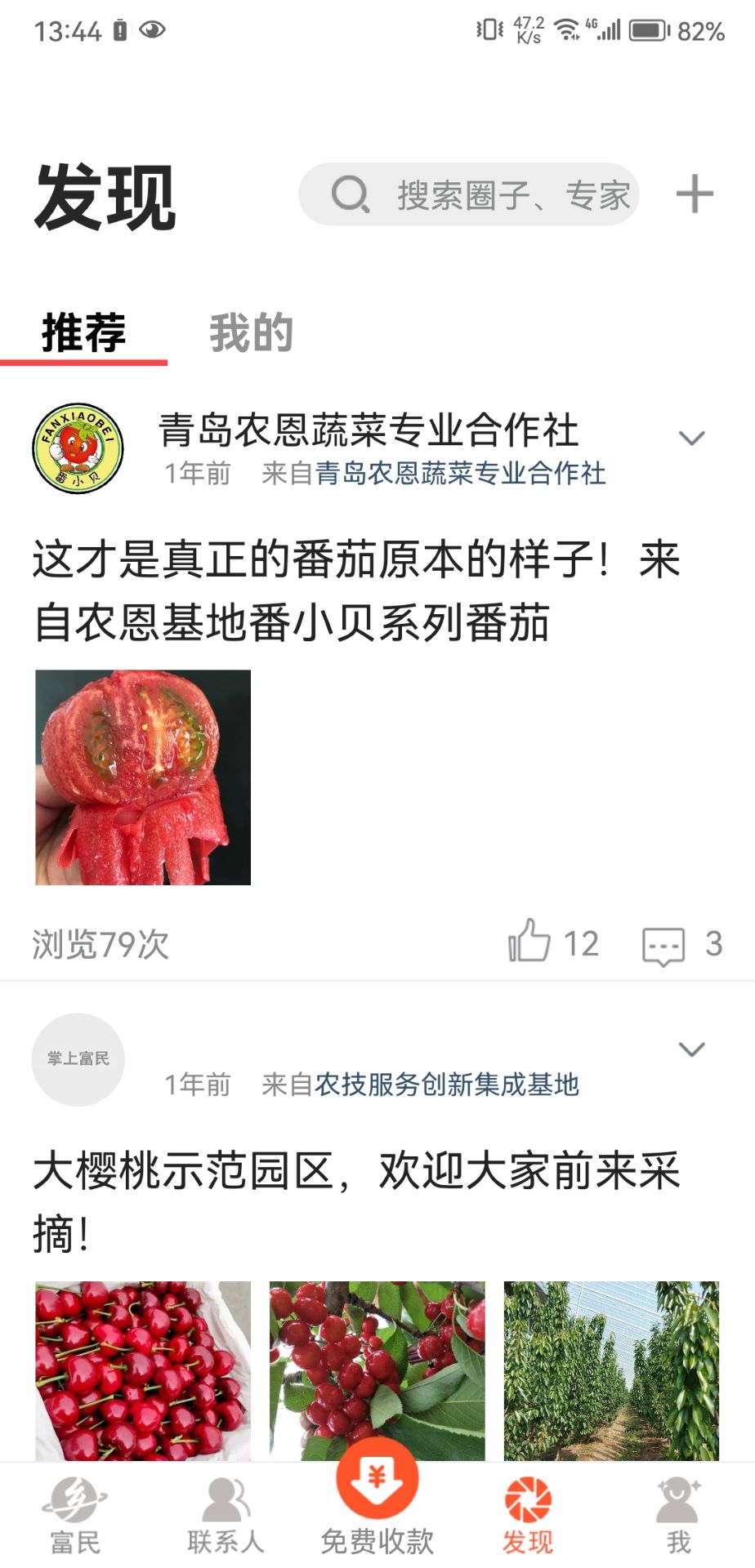Open comments on the tomato post
This screenshot has height=1568, width=755.
click(663, 945)
